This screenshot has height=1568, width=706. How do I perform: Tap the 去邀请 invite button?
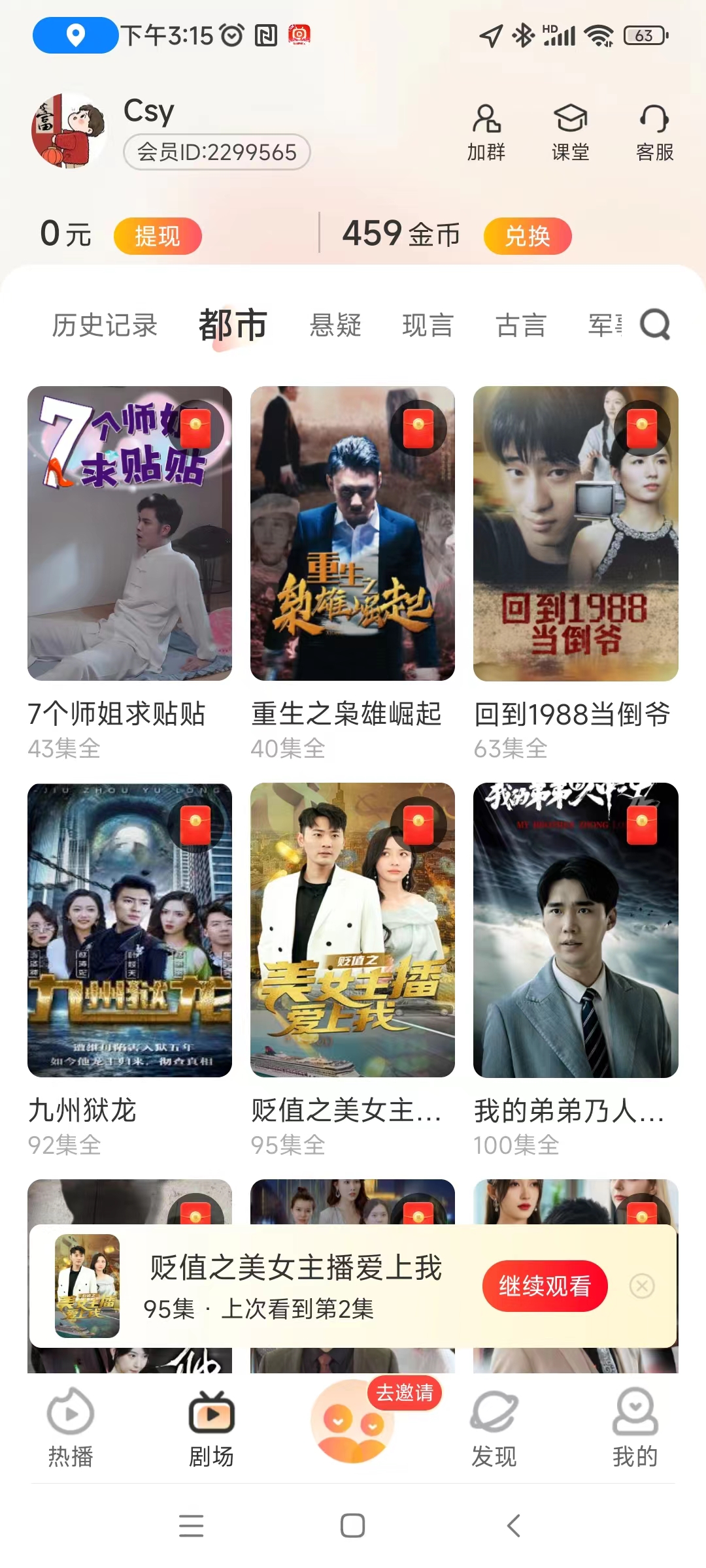point(405,1393)
